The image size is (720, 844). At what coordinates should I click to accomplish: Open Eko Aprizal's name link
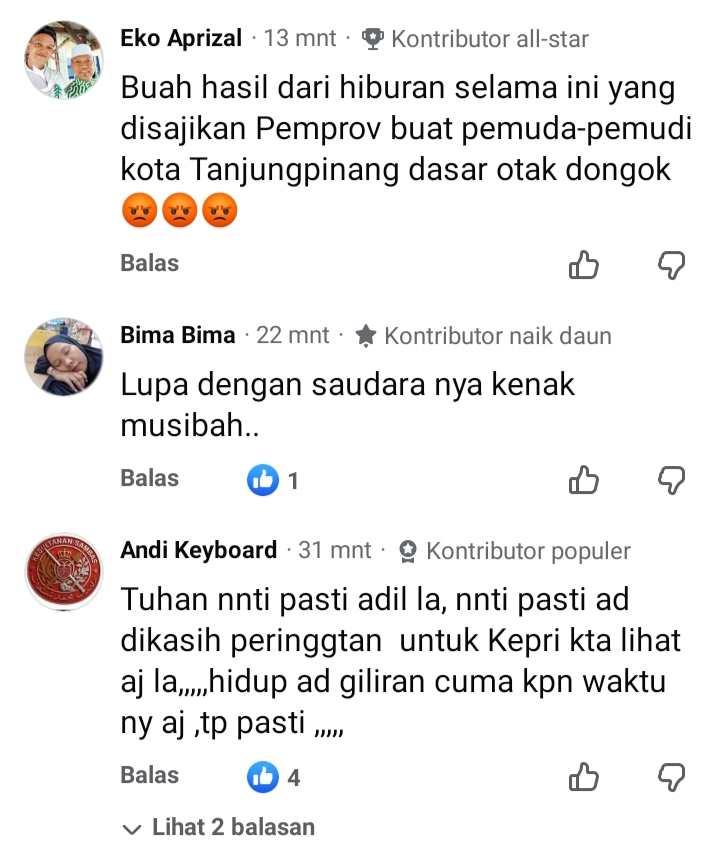click(x=181, y=39)
